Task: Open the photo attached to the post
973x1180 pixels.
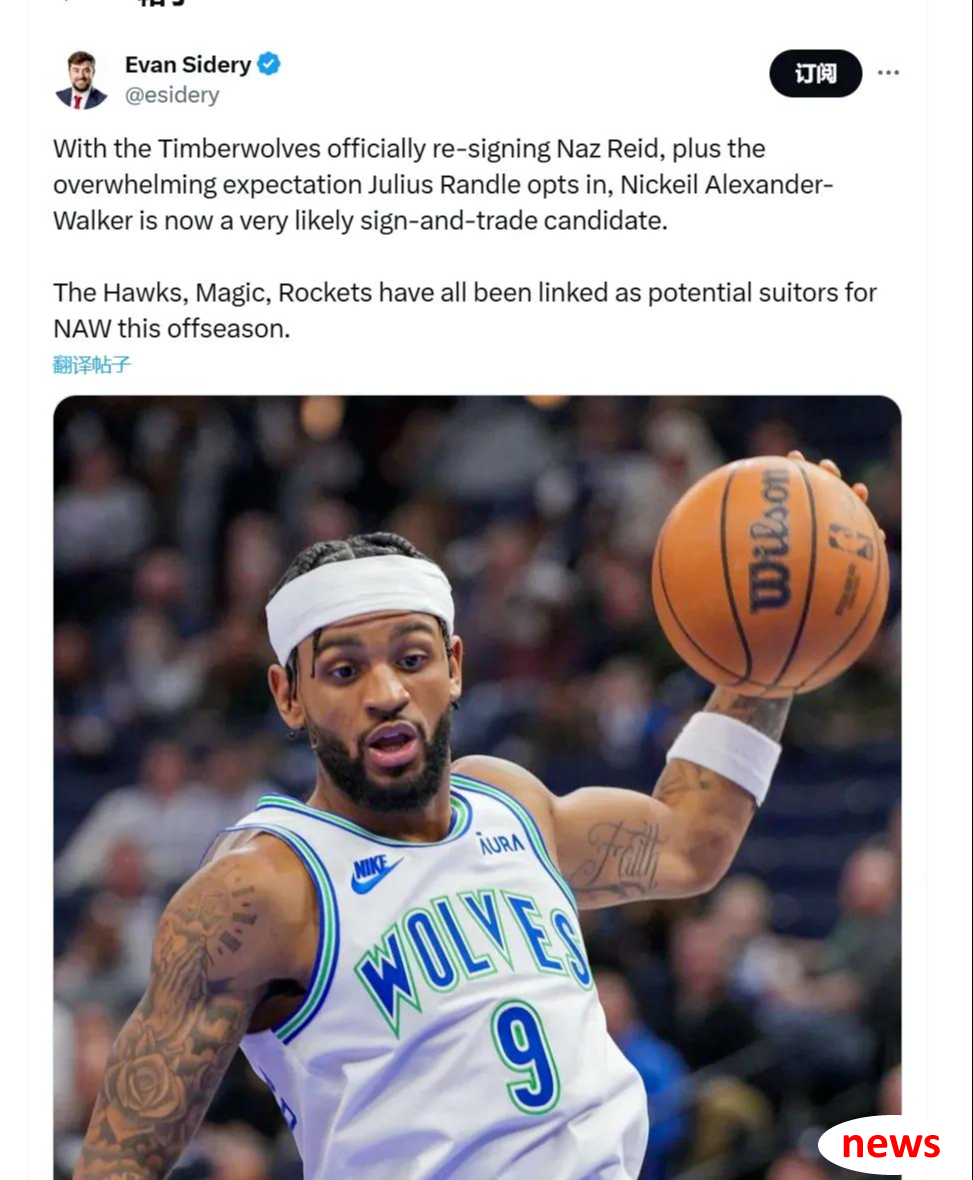Action: [x=477, y=780]
